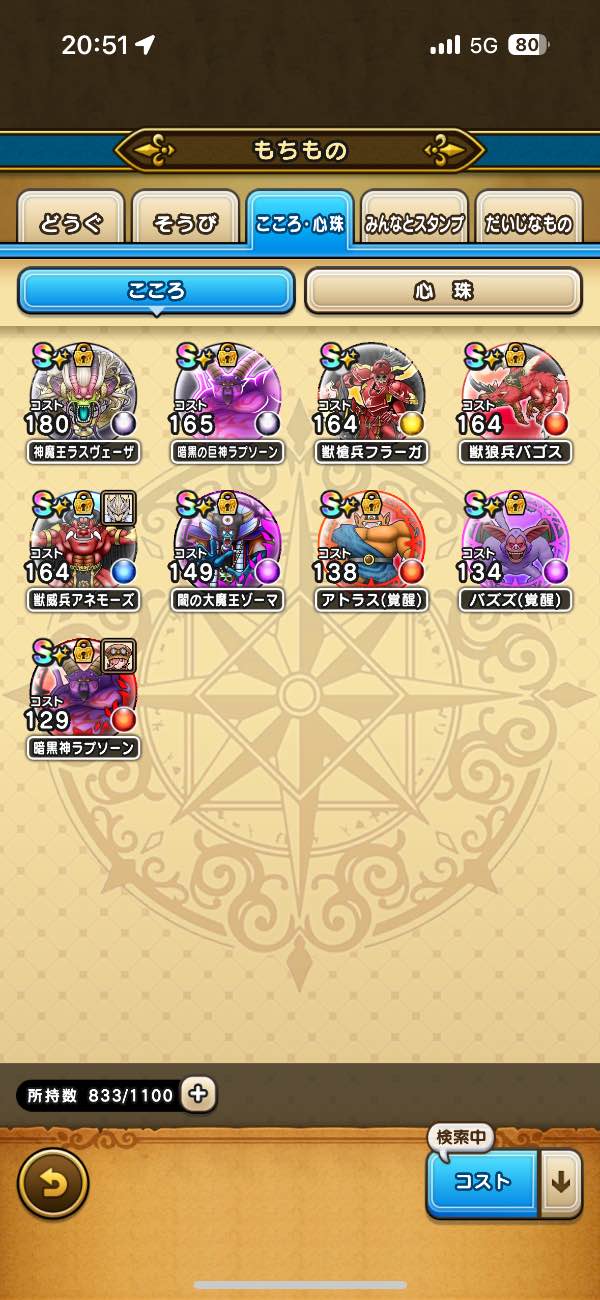The height and width of the screenshot is (1300, 600).
Task: Open the だいじなもの tab
Action: pos(528,222)
